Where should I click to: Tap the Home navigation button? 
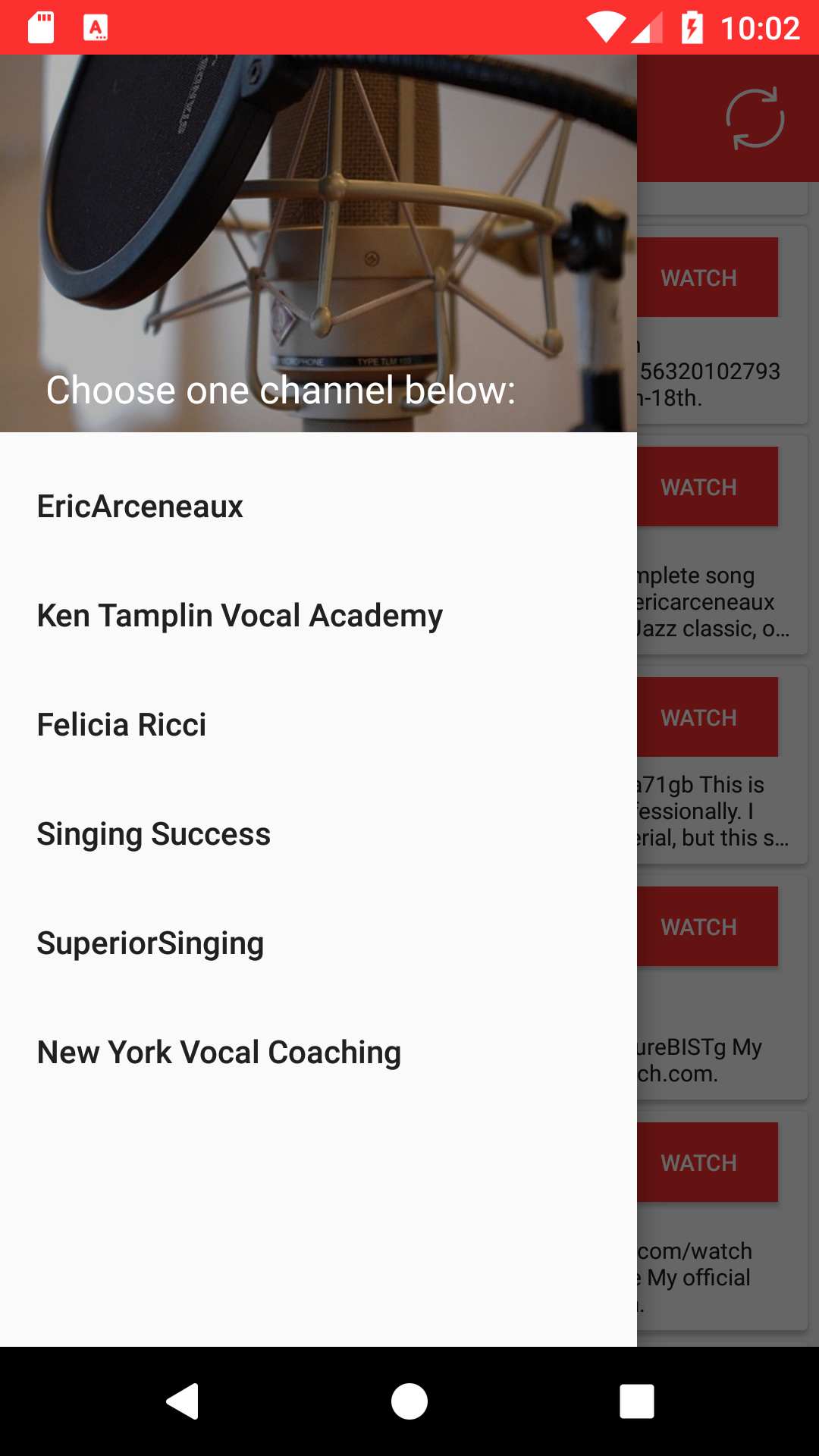[409, 1401]
